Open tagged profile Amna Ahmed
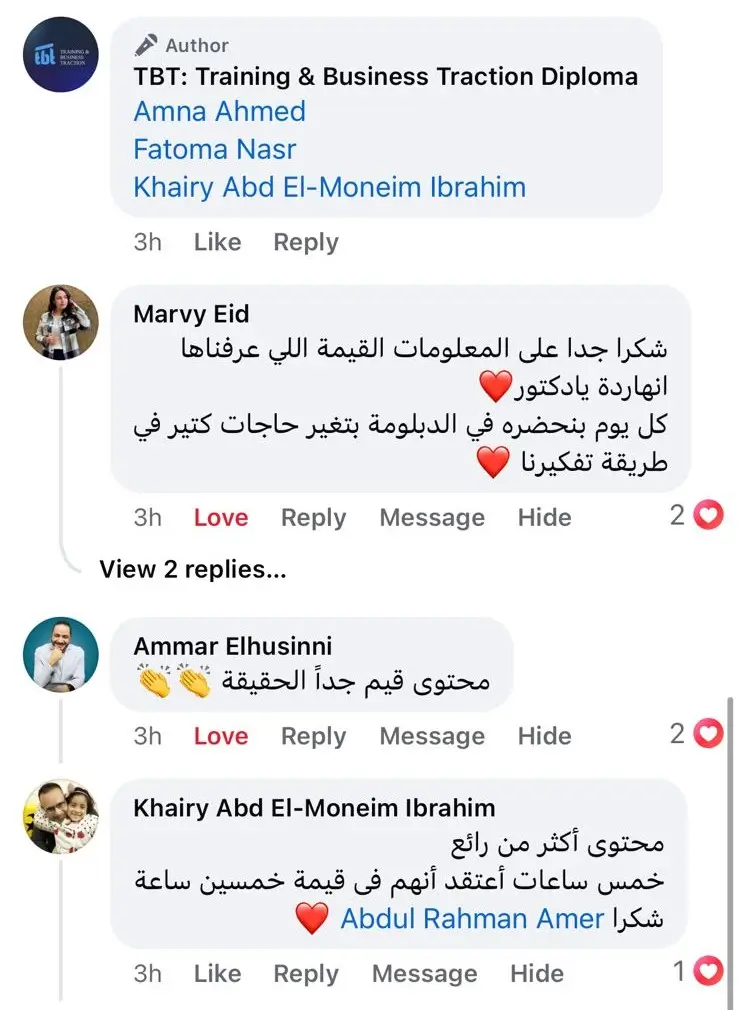The width and height of the screenshot is (739, 1010). pos(219,111)
